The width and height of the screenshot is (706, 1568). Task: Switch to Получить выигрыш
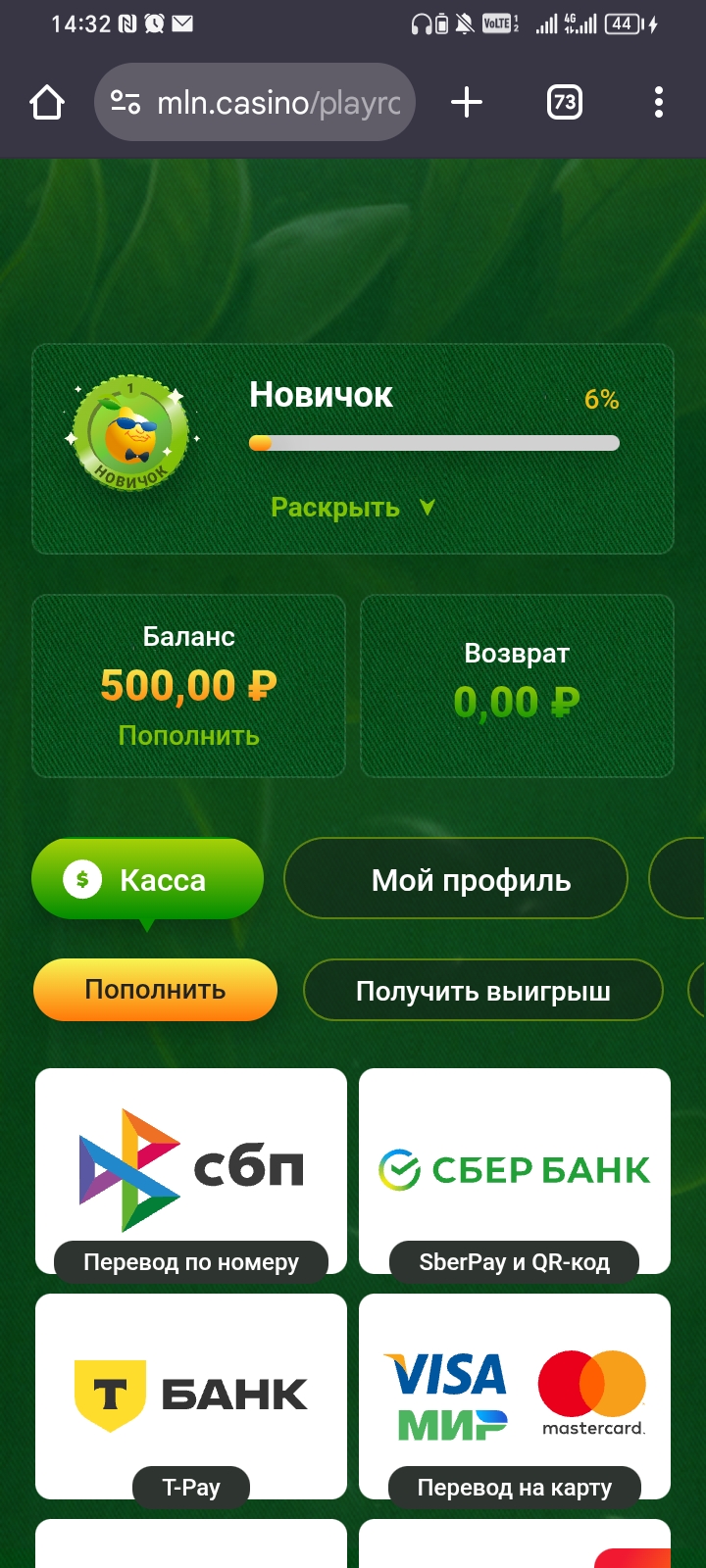483,991
